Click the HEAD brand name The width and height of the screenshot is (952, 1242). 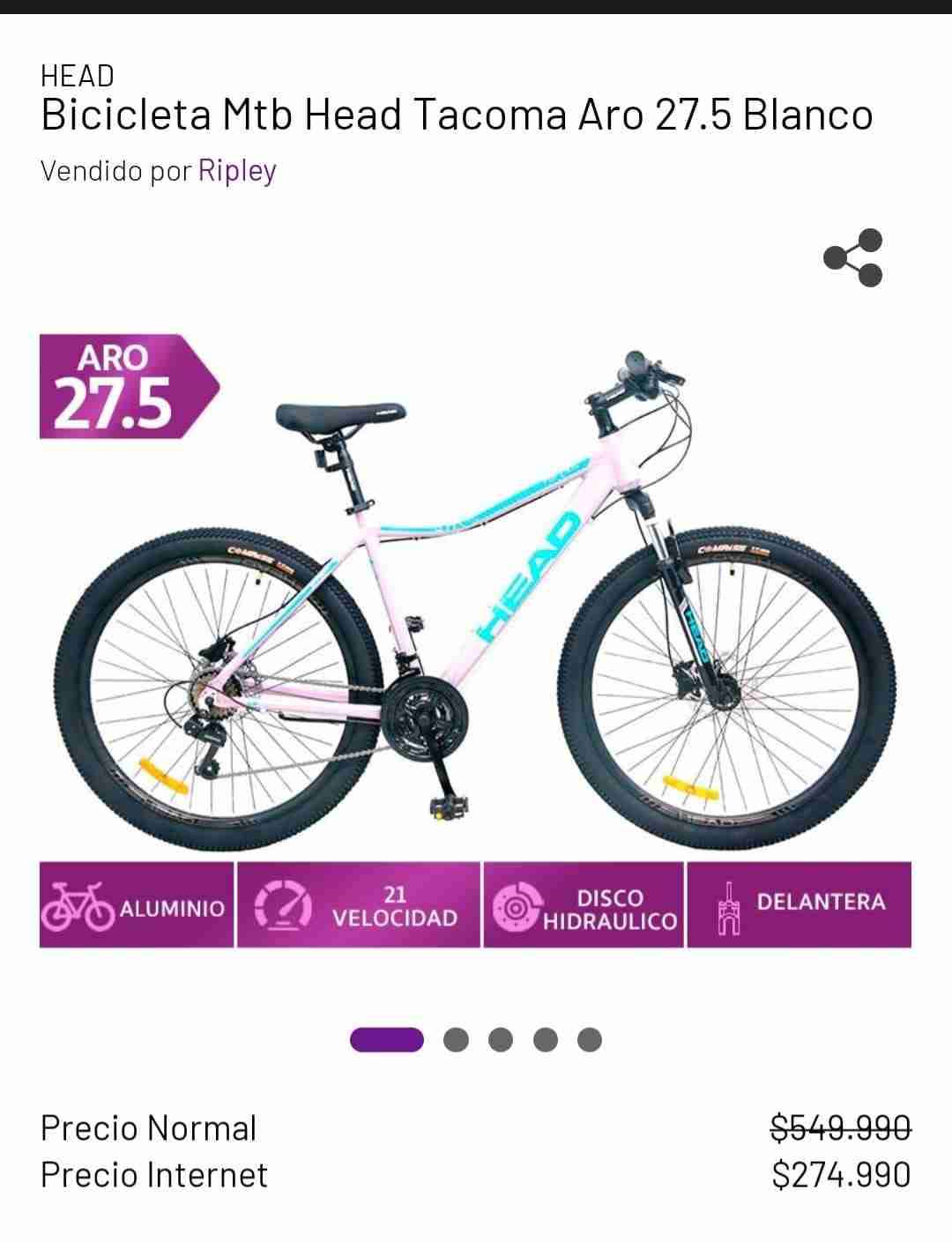click(76, 77)
